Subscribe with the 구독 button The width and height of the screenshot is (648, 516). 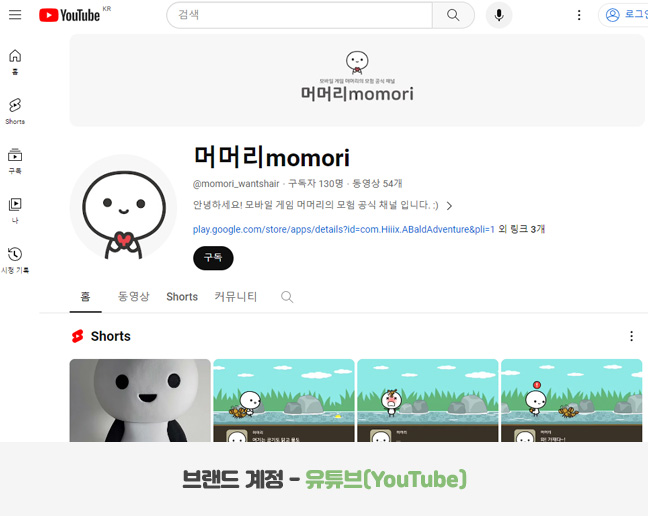pyautogui.click(x=213, y=258)
